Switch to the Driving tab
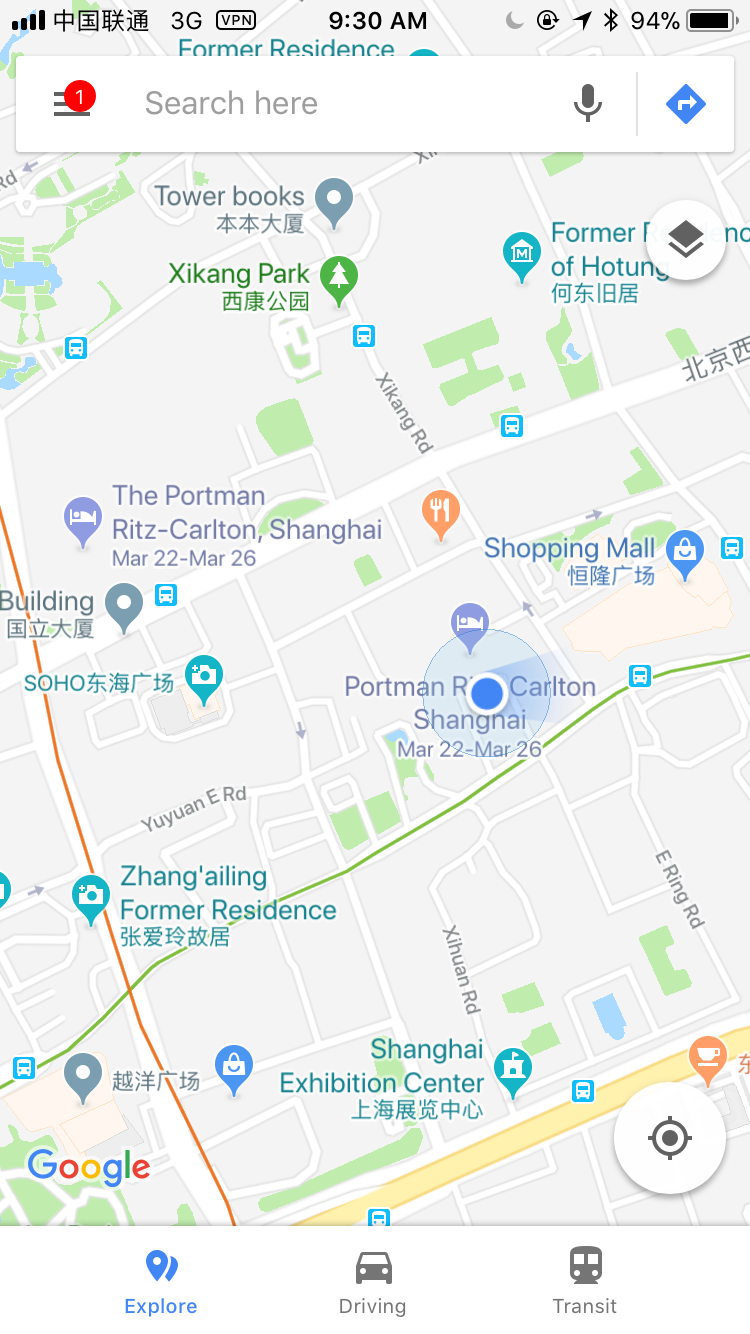The image size is (750, 1334). point(373,1282)
